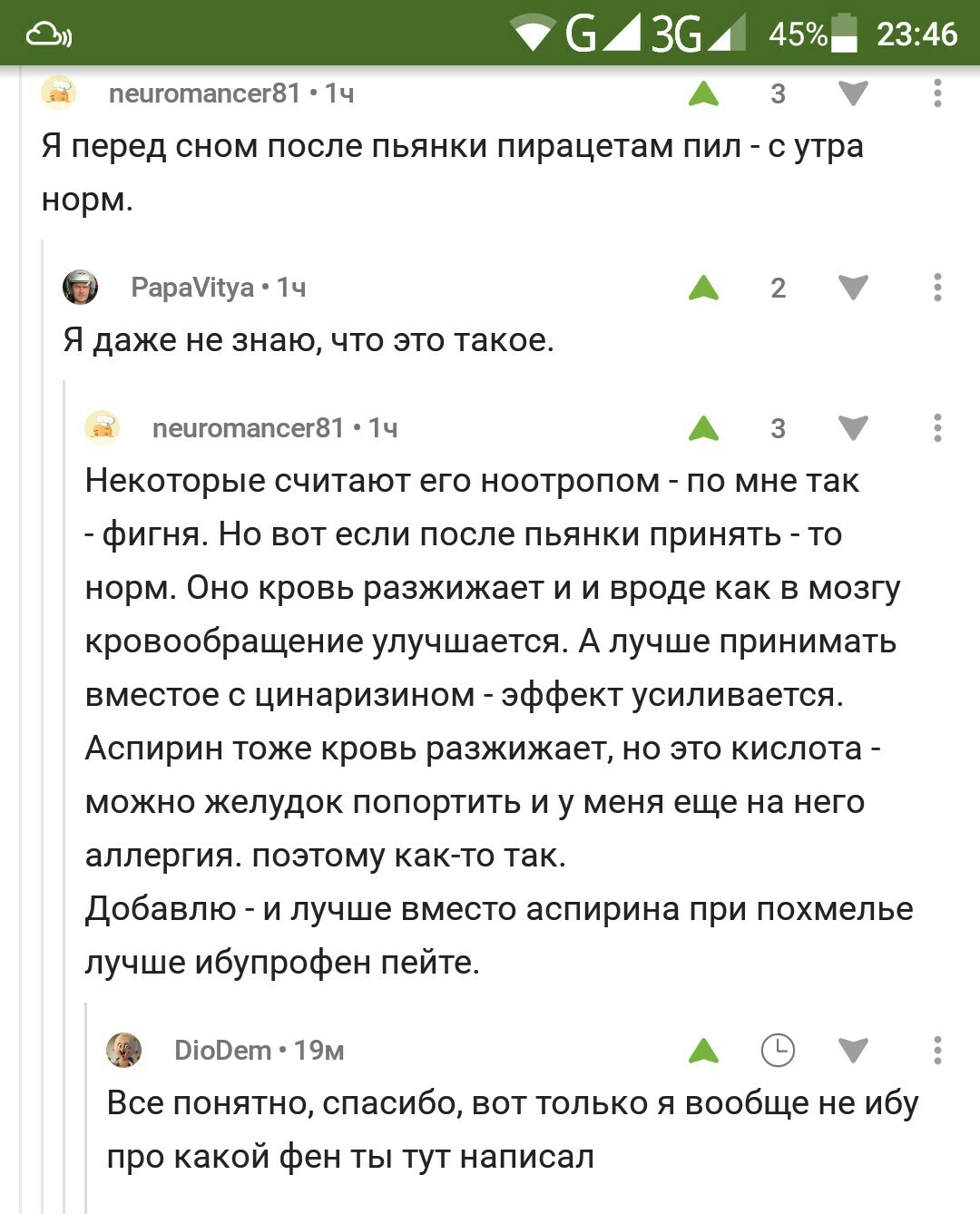This screenshot has height=1214, width=980.
Task: Upvote PapaVitya's comment
Action: pyautogui.click(x=703, y=288)
